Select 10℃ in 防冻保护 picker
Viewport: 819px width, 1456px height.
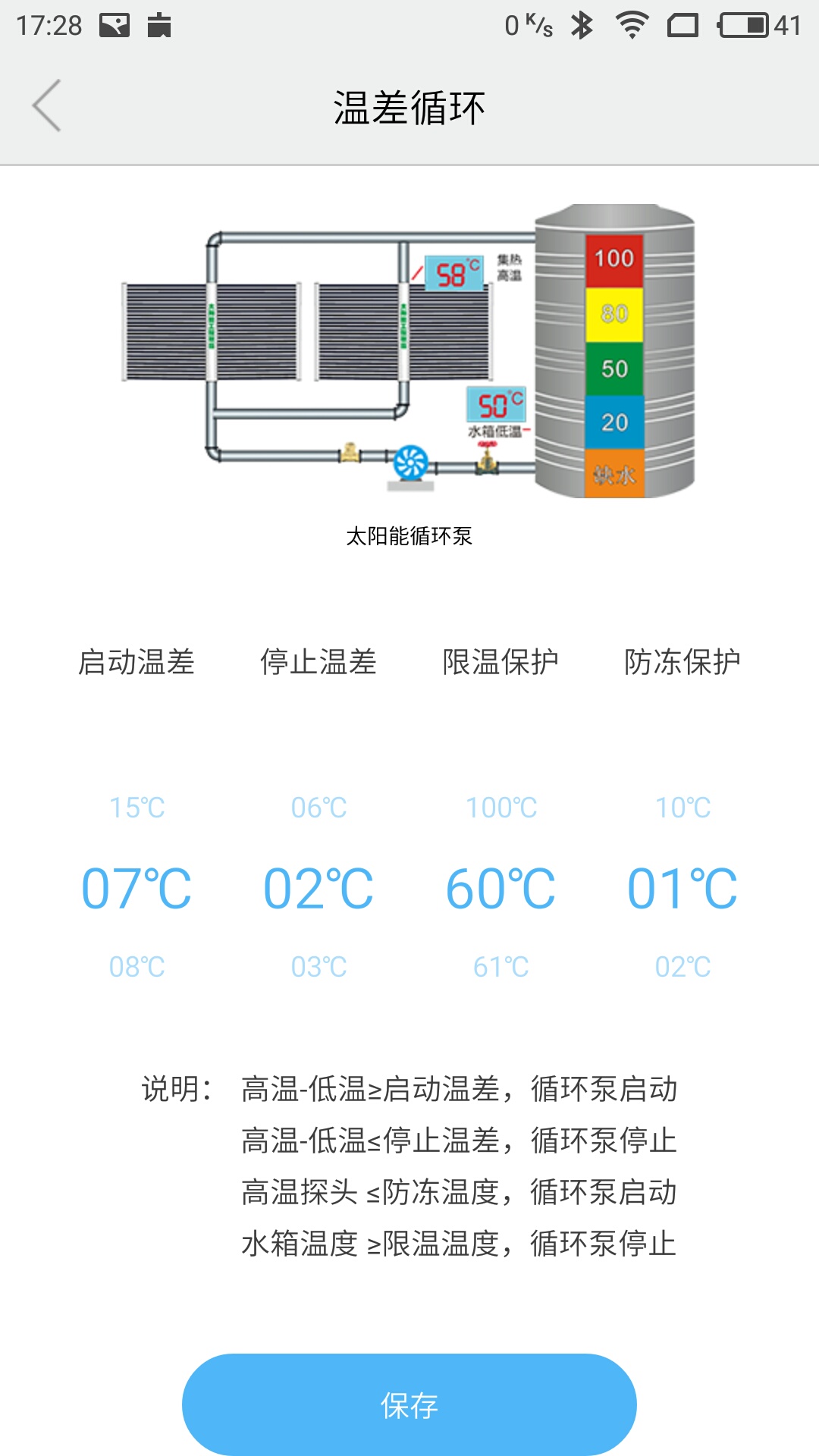point(683,808)
